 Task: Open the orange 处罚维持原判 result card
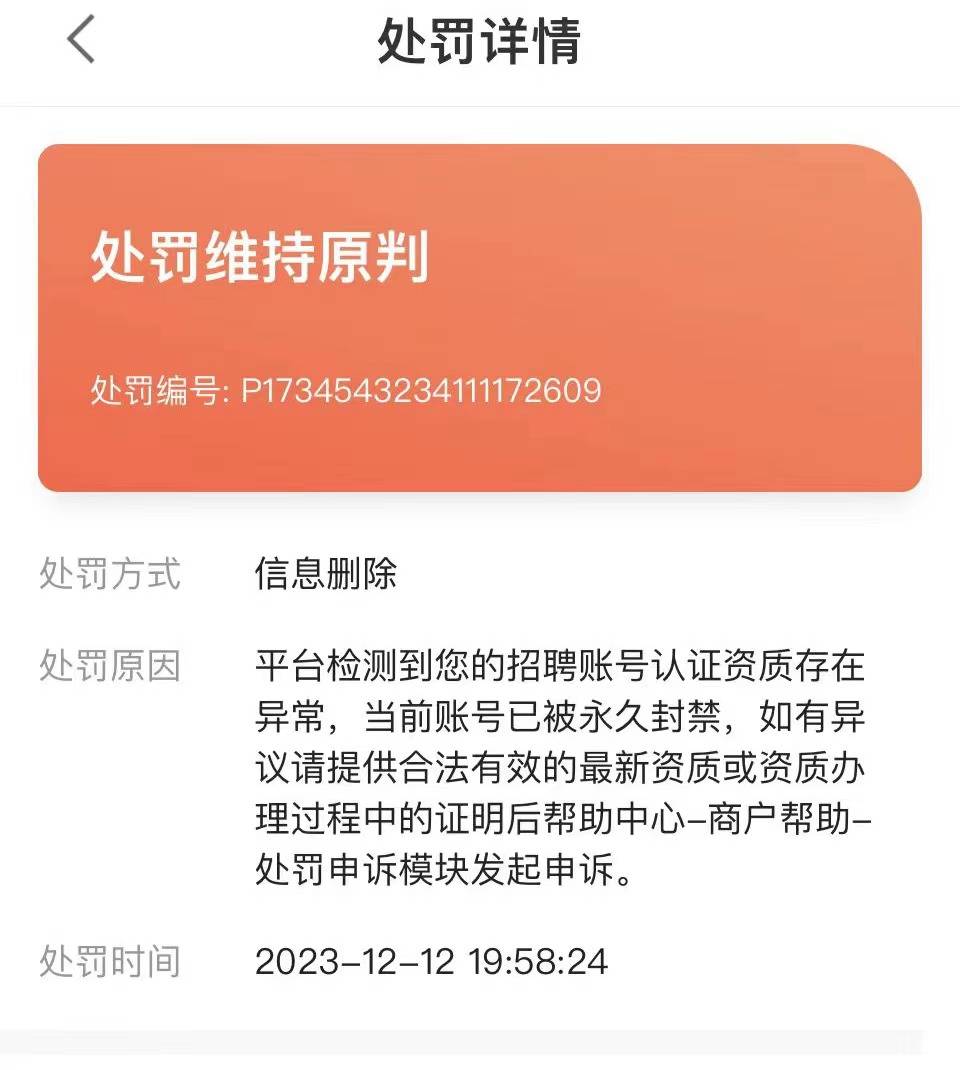pyautogui.click(x=478, y=315)
